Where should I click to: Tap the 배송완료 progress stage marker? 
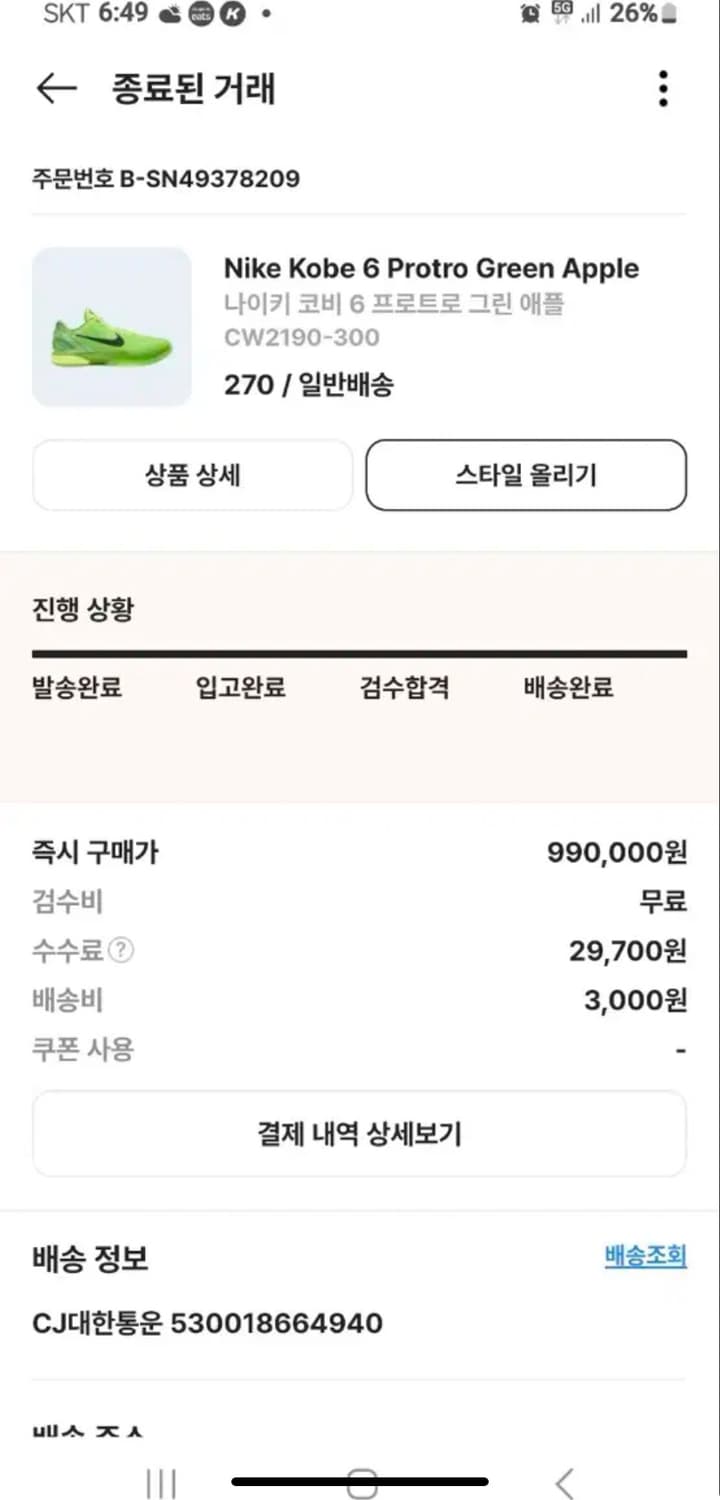click(567, 688)
